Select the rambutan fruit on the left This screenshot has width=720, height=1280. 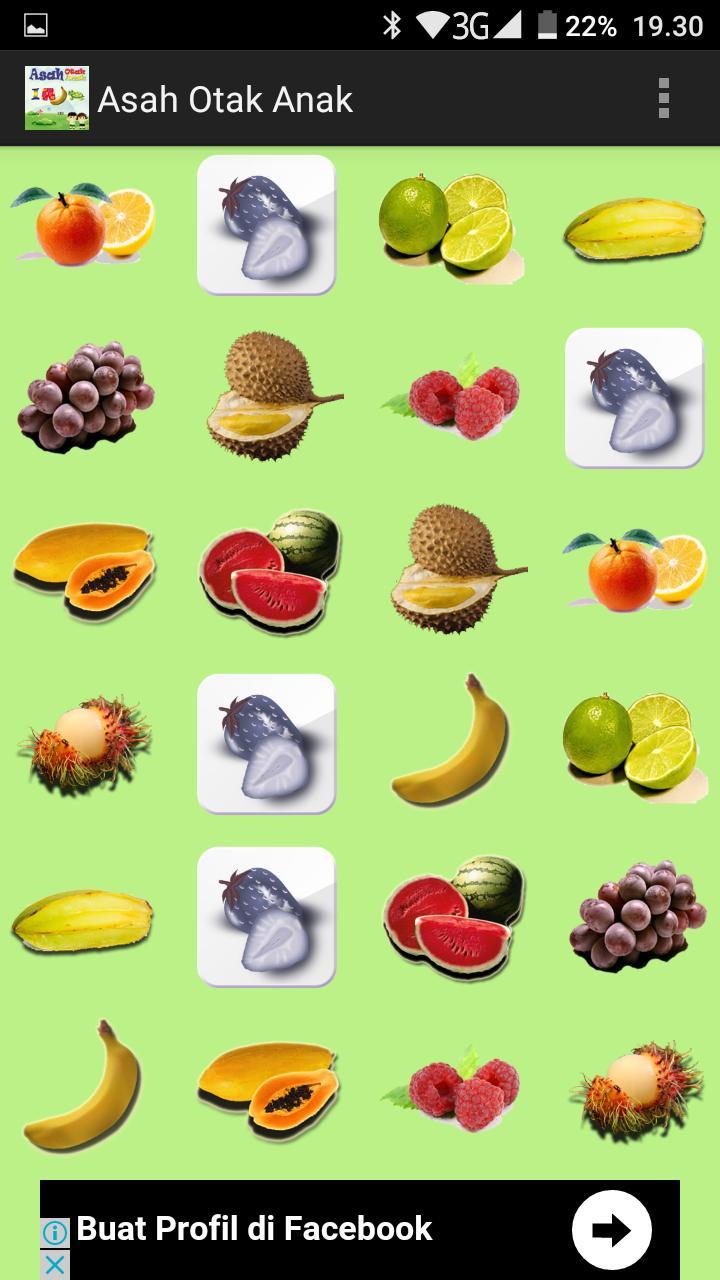(85, 743)
